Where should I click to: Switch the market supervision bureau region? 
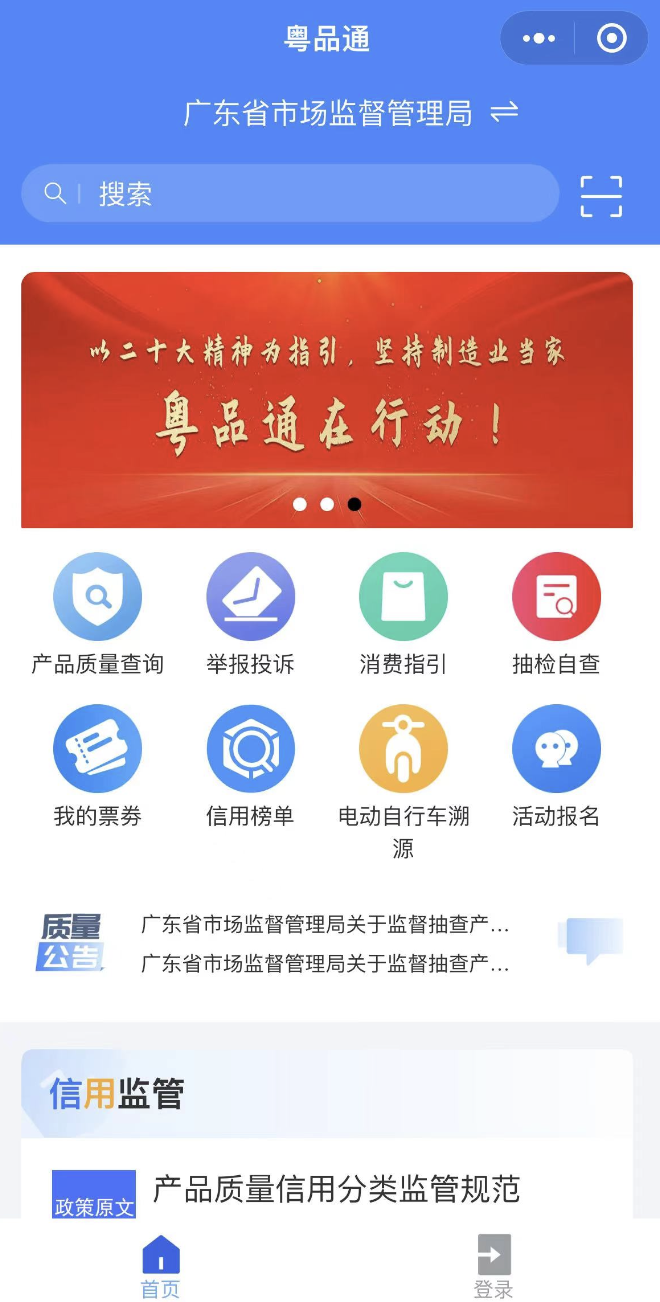[x=504, y=113]
